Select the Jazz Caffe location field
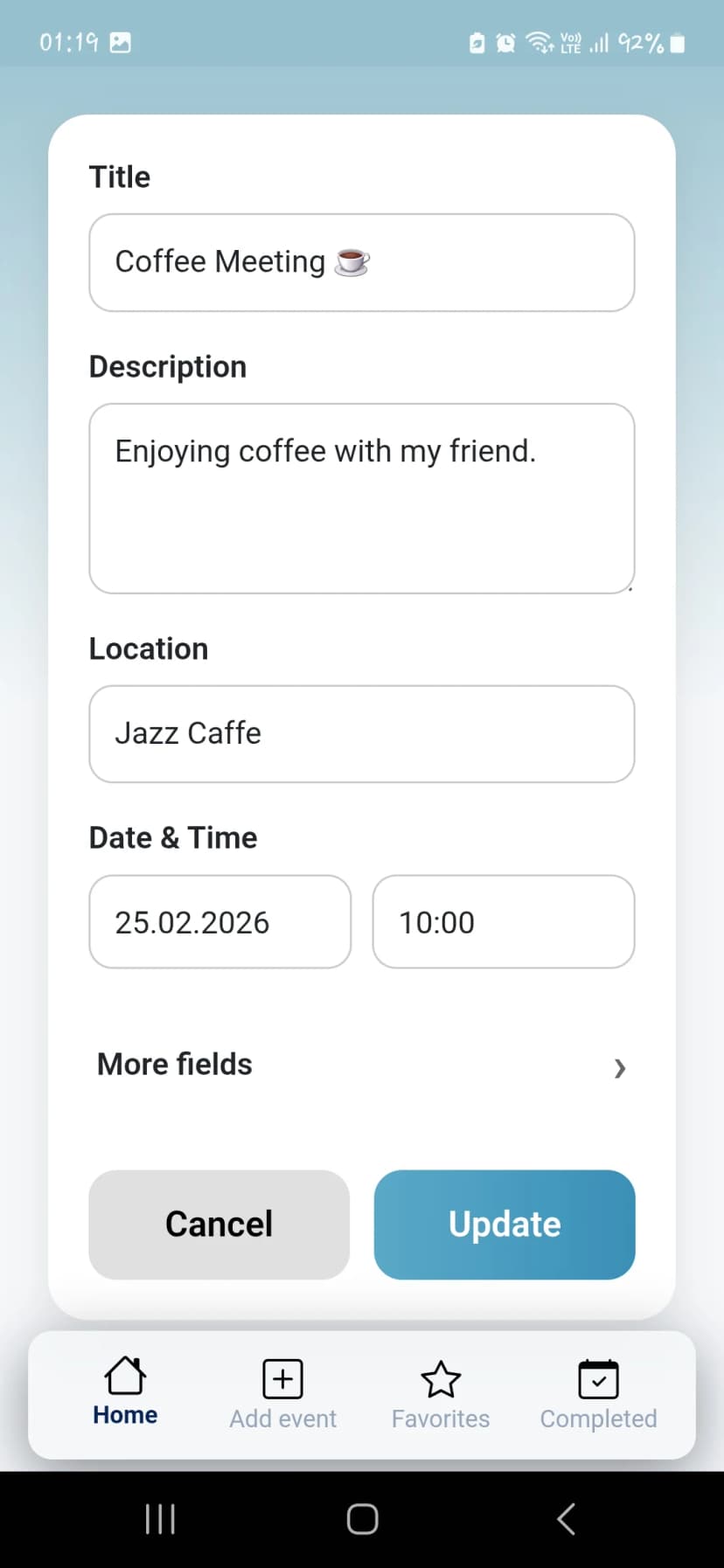Viewport: 724px width, 1568px height. pyautogui.click(x=361, y=733)
